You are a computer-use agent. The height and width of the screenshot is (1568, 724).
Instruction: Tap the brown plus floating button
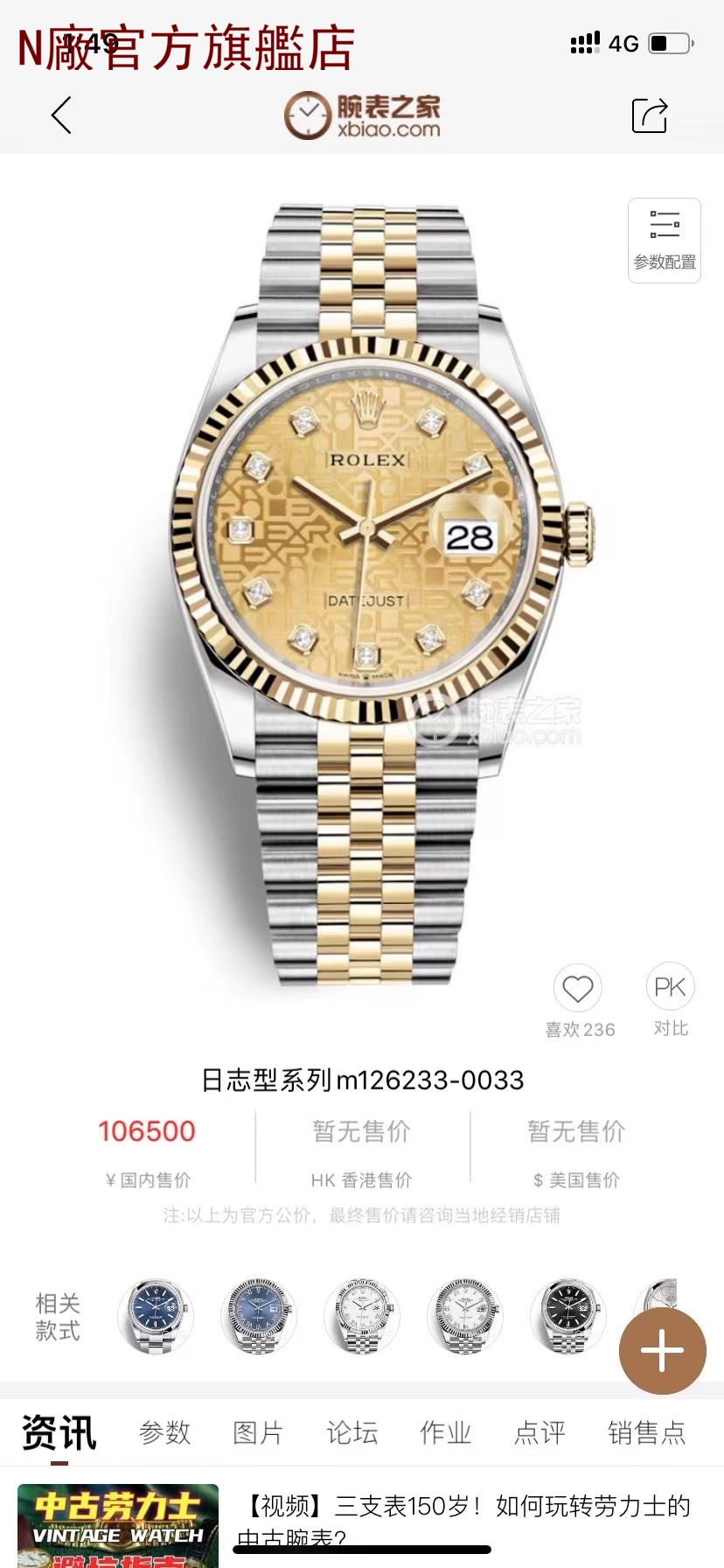[x=662, y=1351]
